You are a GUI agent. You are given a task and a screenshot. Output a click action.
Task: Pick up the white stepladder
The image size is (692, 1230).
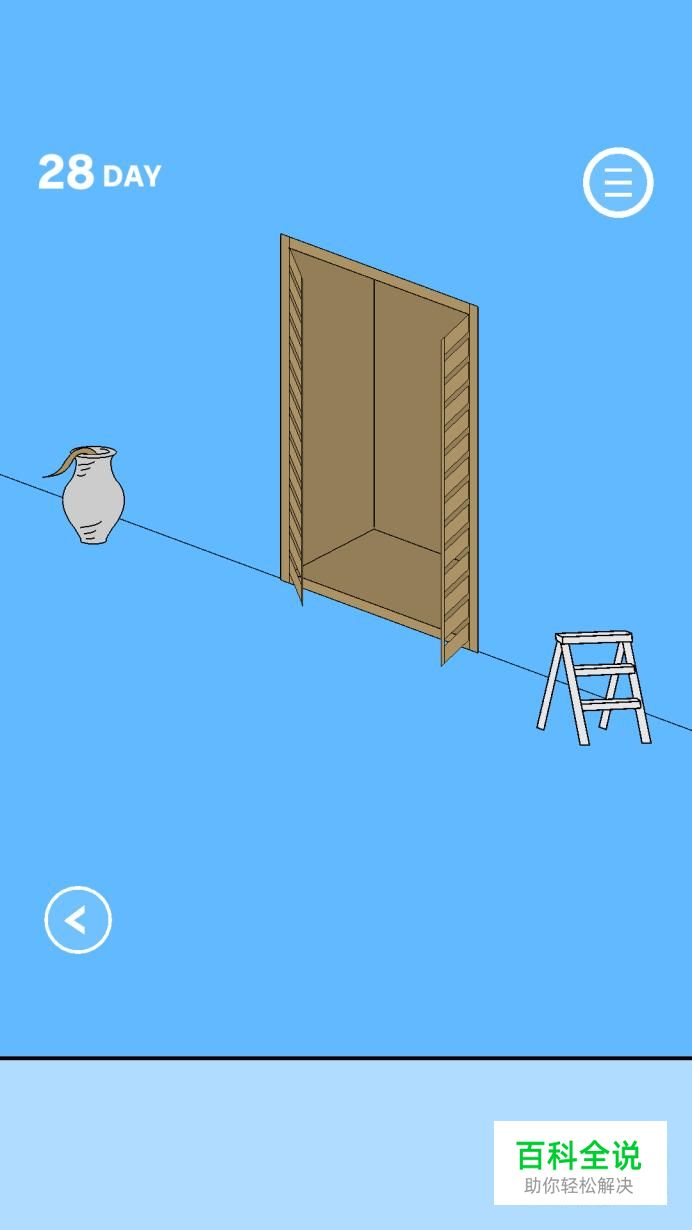tap(594, 687)
